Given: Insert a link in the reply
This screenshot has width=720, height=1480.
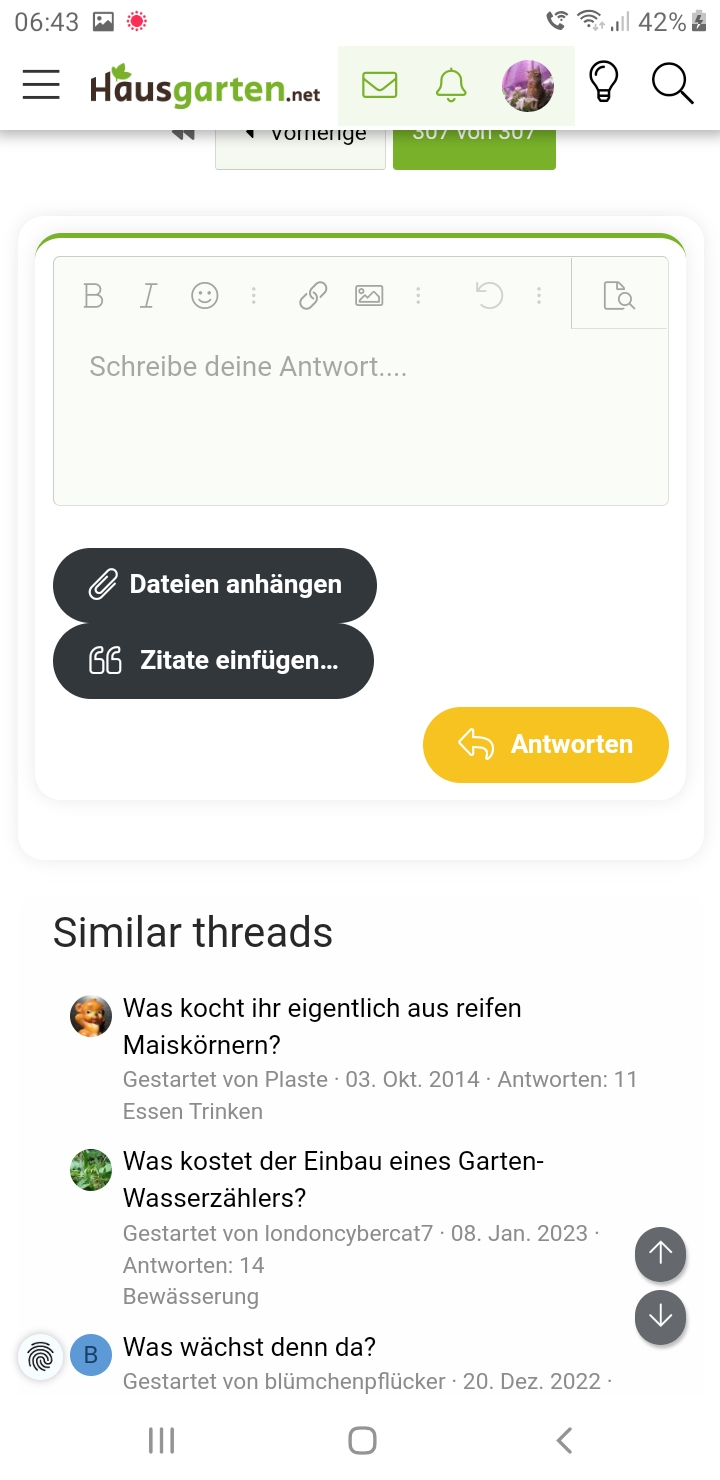Looking at the screenshot, I should click(x=313, y=296).
